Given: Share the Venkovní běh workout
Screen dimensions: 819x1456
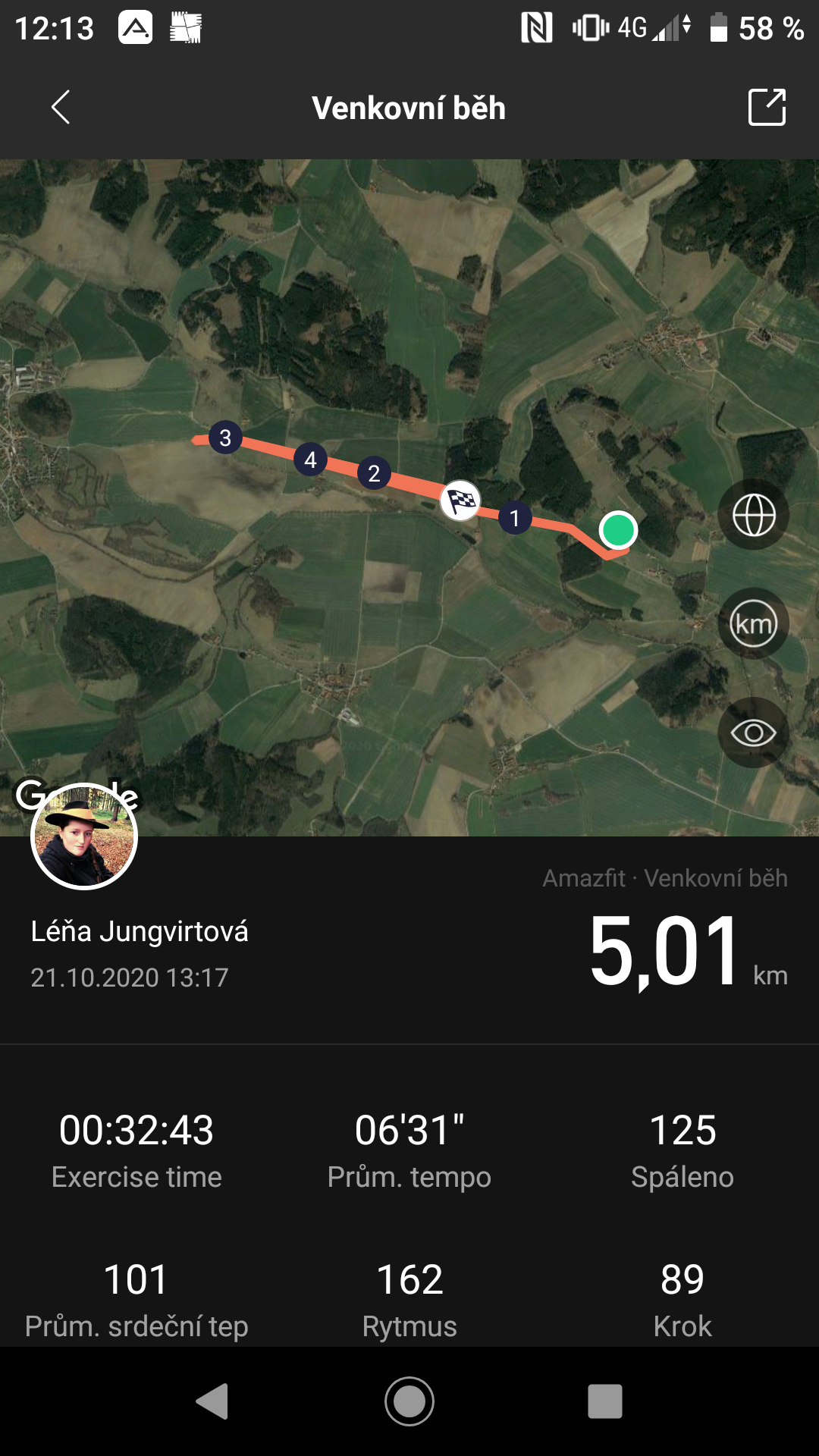Looking at the screenshot, I should 767,107.
